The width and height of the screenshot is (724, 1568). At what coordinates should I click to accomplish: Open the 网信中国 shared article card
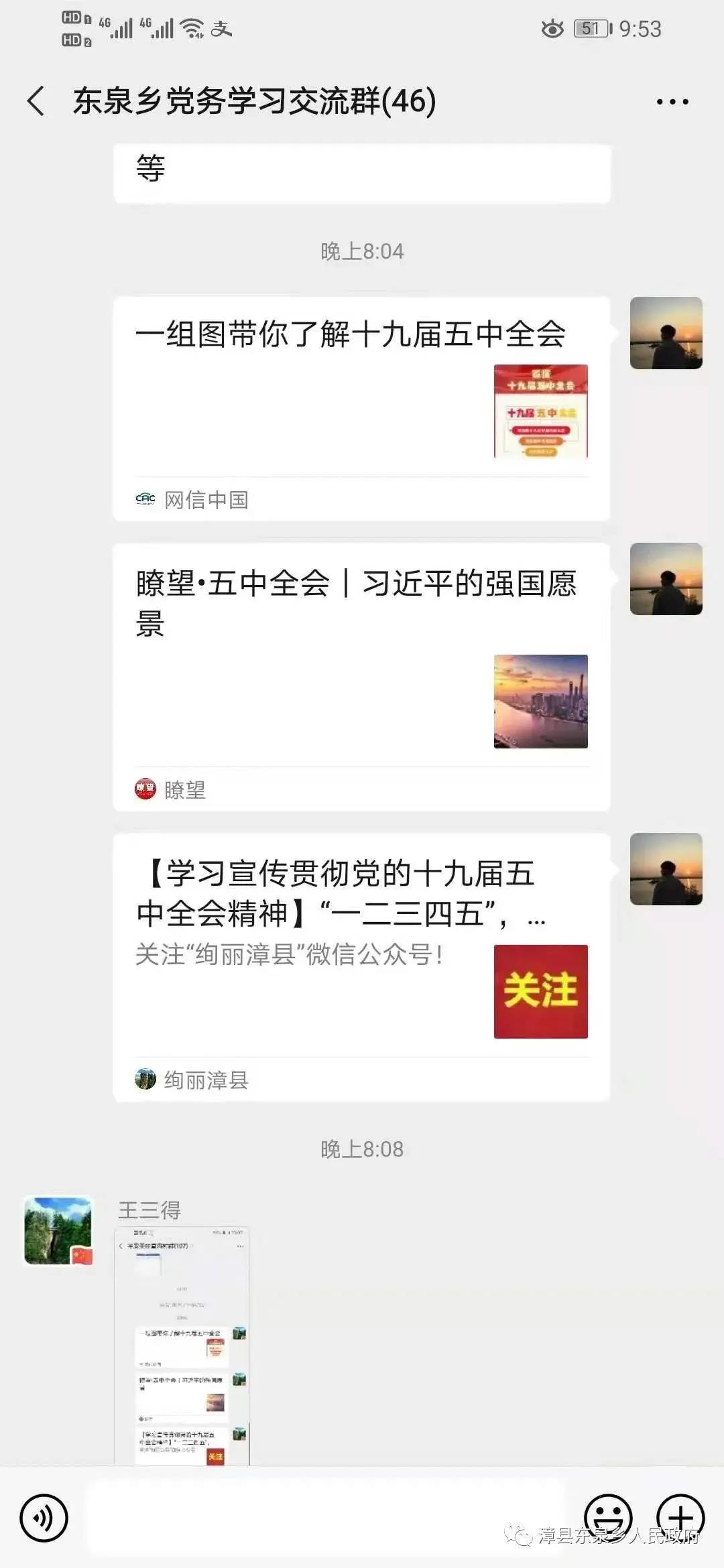[361, 407]
